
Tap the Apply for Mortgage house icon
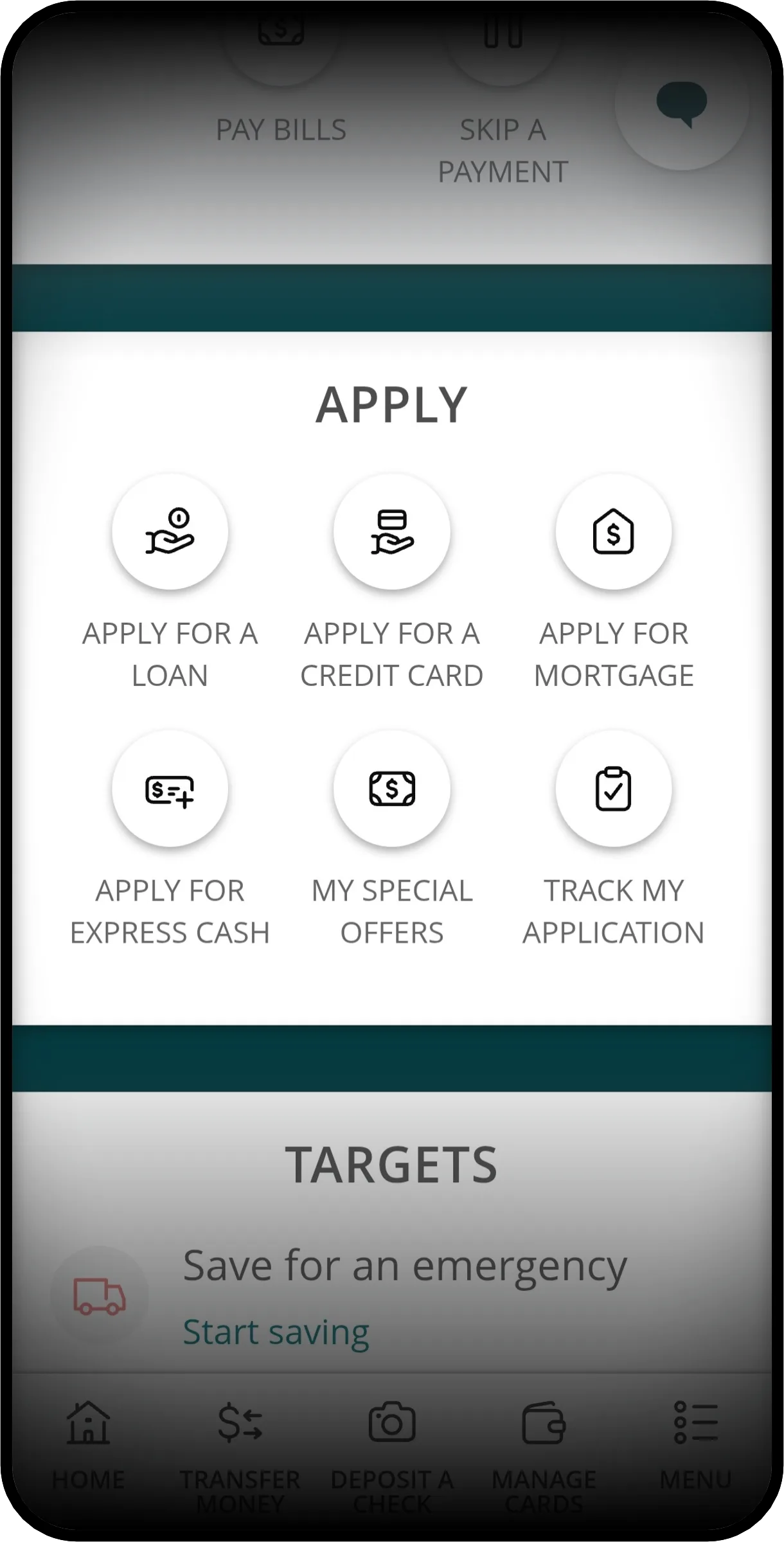pos(614,532)
